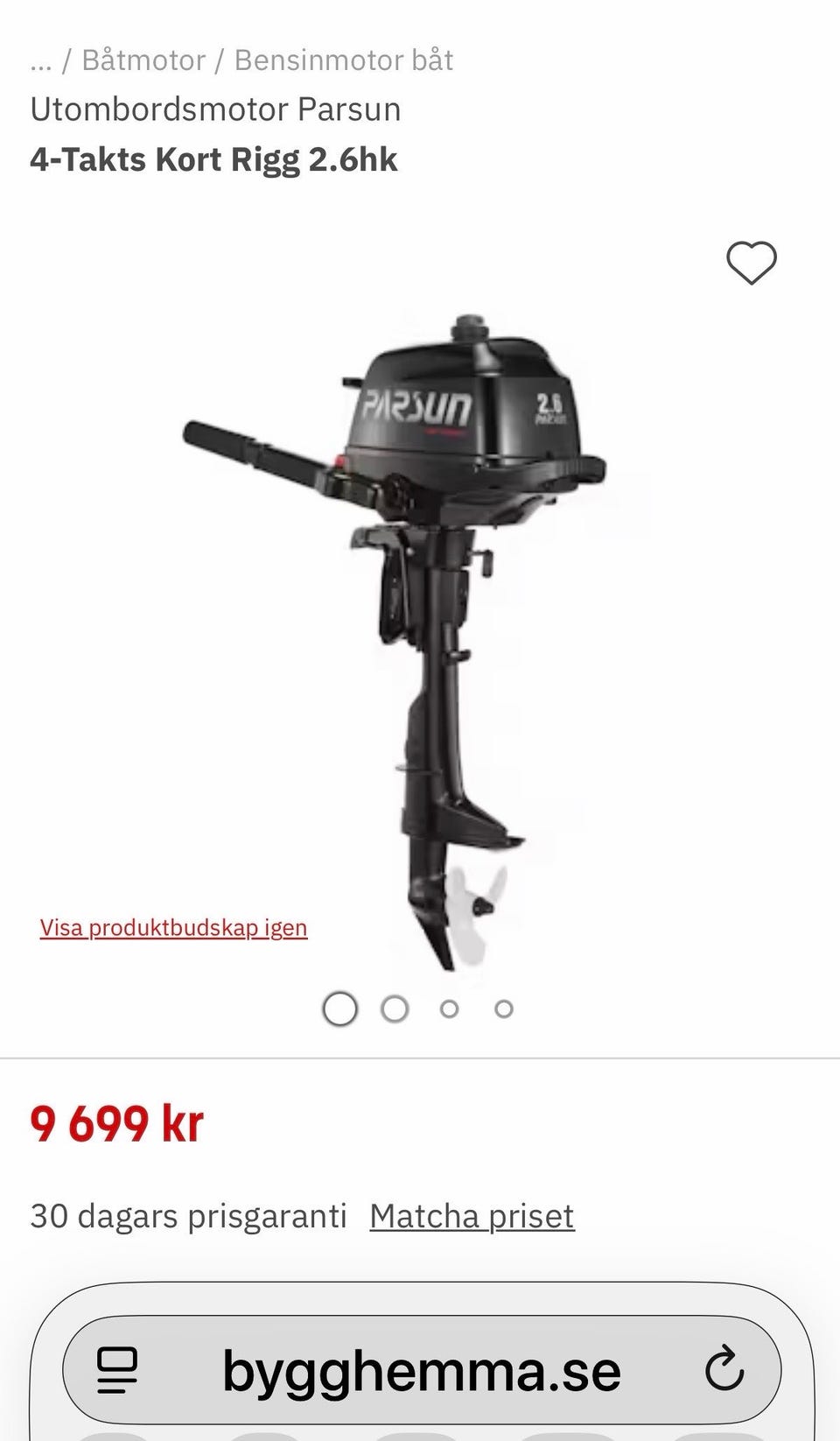This screenshot has height=1441, width=840.
Task: Click the price "9 699 kr"
Action: (x=116, y=1125)
